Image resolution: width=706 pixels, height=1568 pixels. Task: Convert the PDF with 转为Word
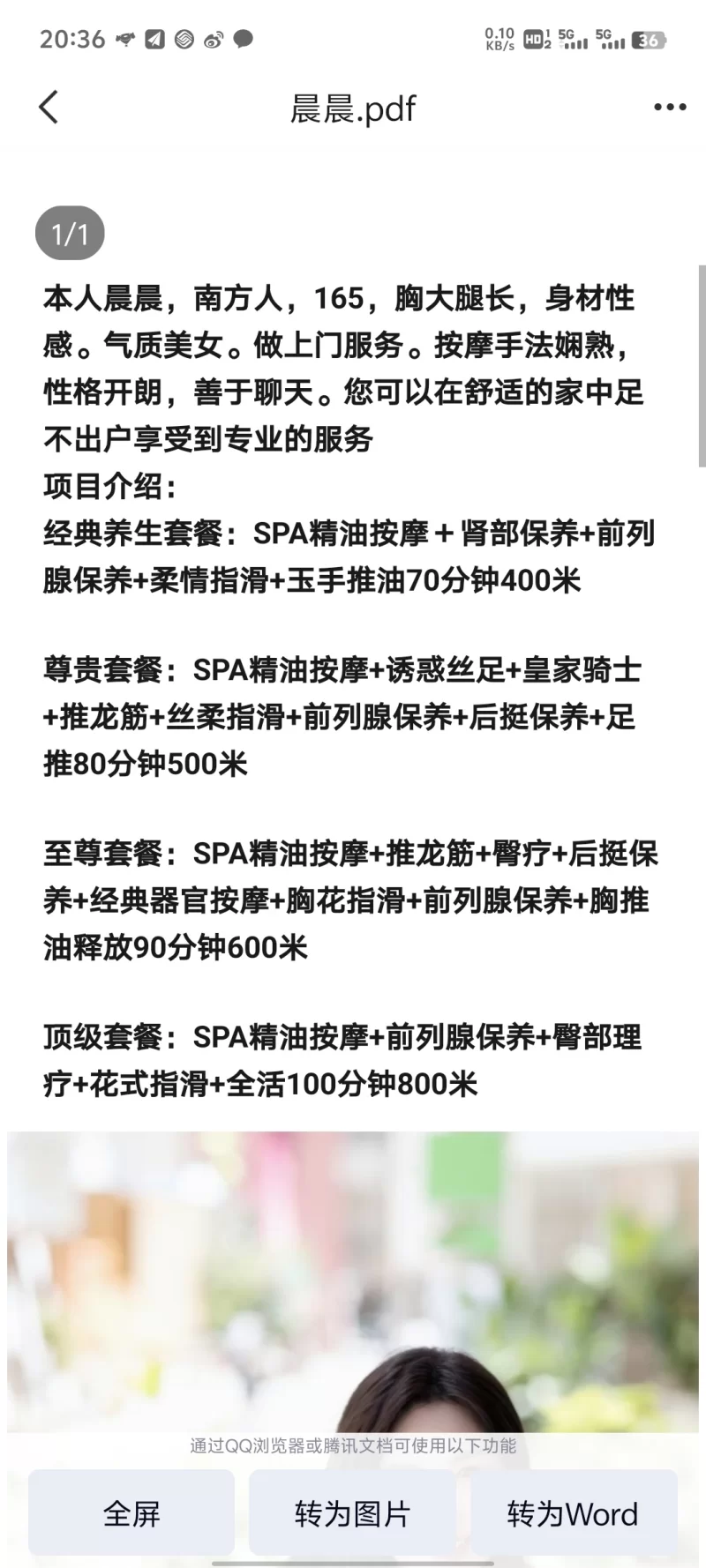[x=573, y=1514]
